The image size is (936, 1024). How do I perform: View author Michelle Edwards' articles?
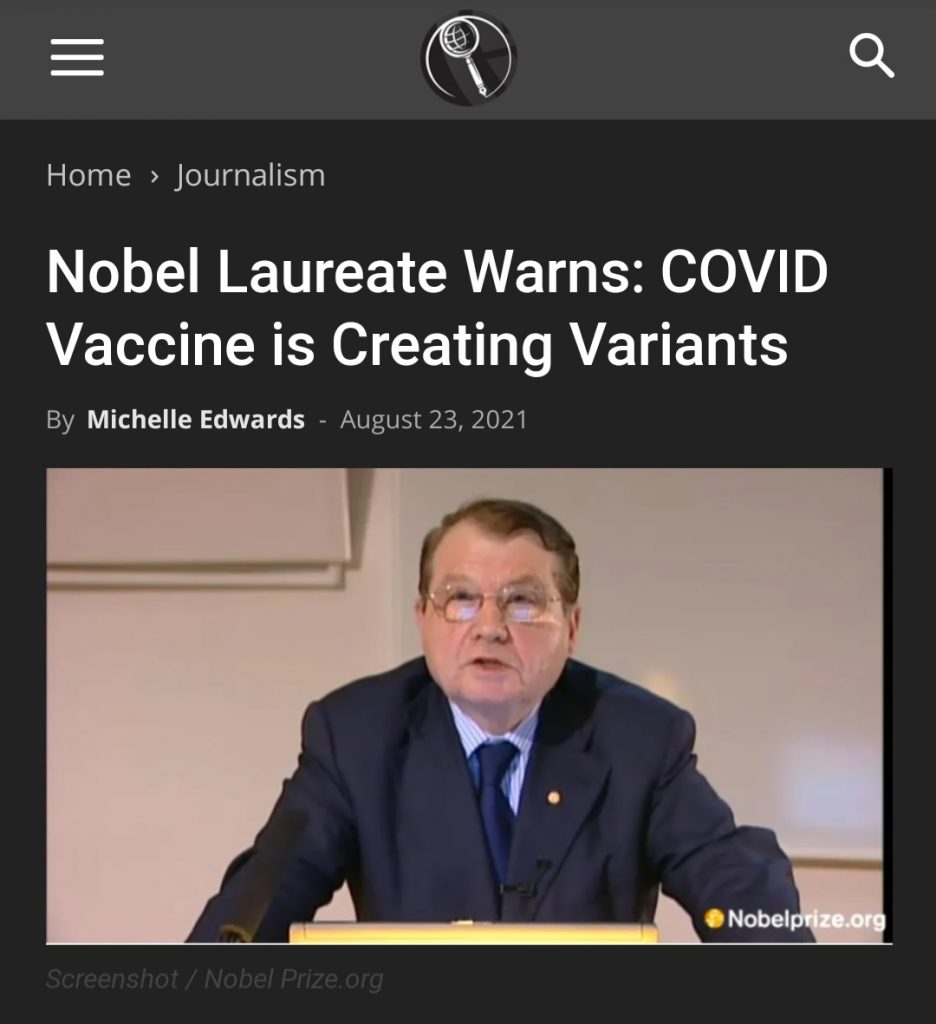196,419
